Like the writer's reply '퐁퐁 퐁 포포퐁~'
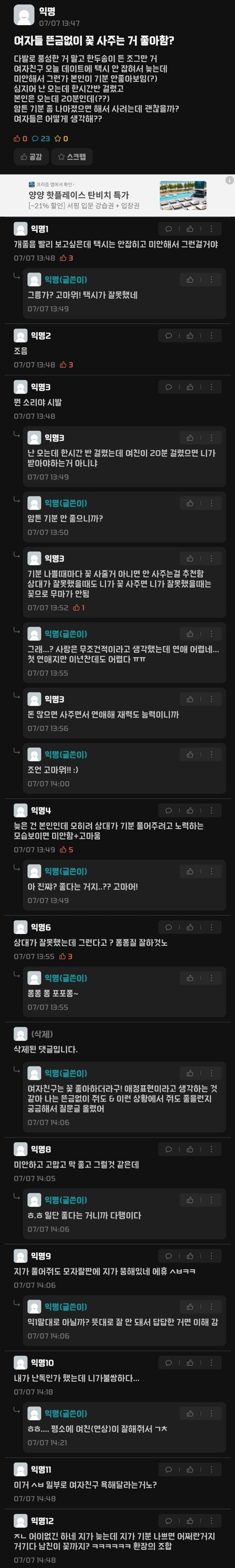The image size is (235, 1568). (x=190, y=978)
